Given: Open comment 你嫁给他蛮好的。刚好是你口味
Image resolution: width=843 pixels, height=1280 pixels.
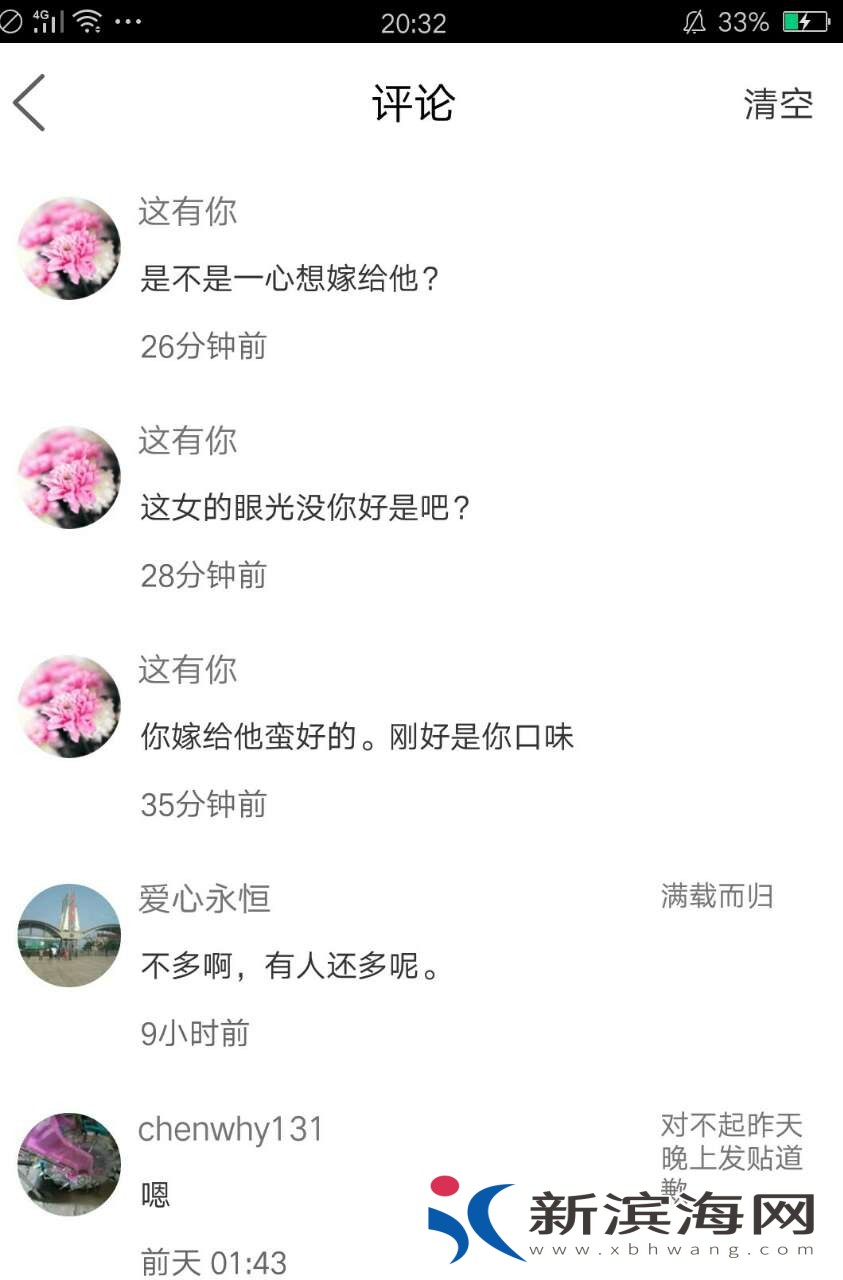Looking at the screenshot, I should pyautogui.click(x=357, y=738).
